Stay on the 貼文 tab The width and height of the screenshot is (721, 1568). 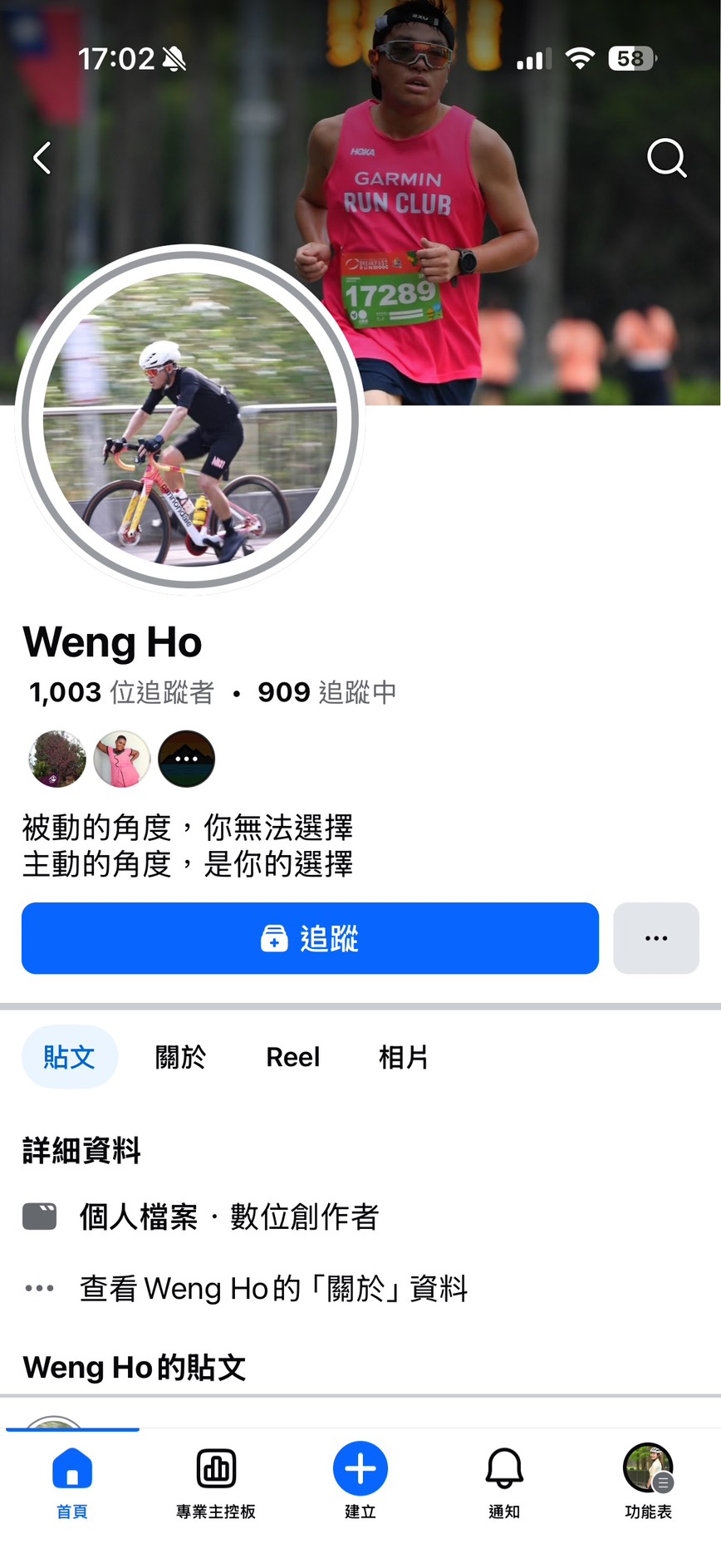click(x=70, y=1056)
